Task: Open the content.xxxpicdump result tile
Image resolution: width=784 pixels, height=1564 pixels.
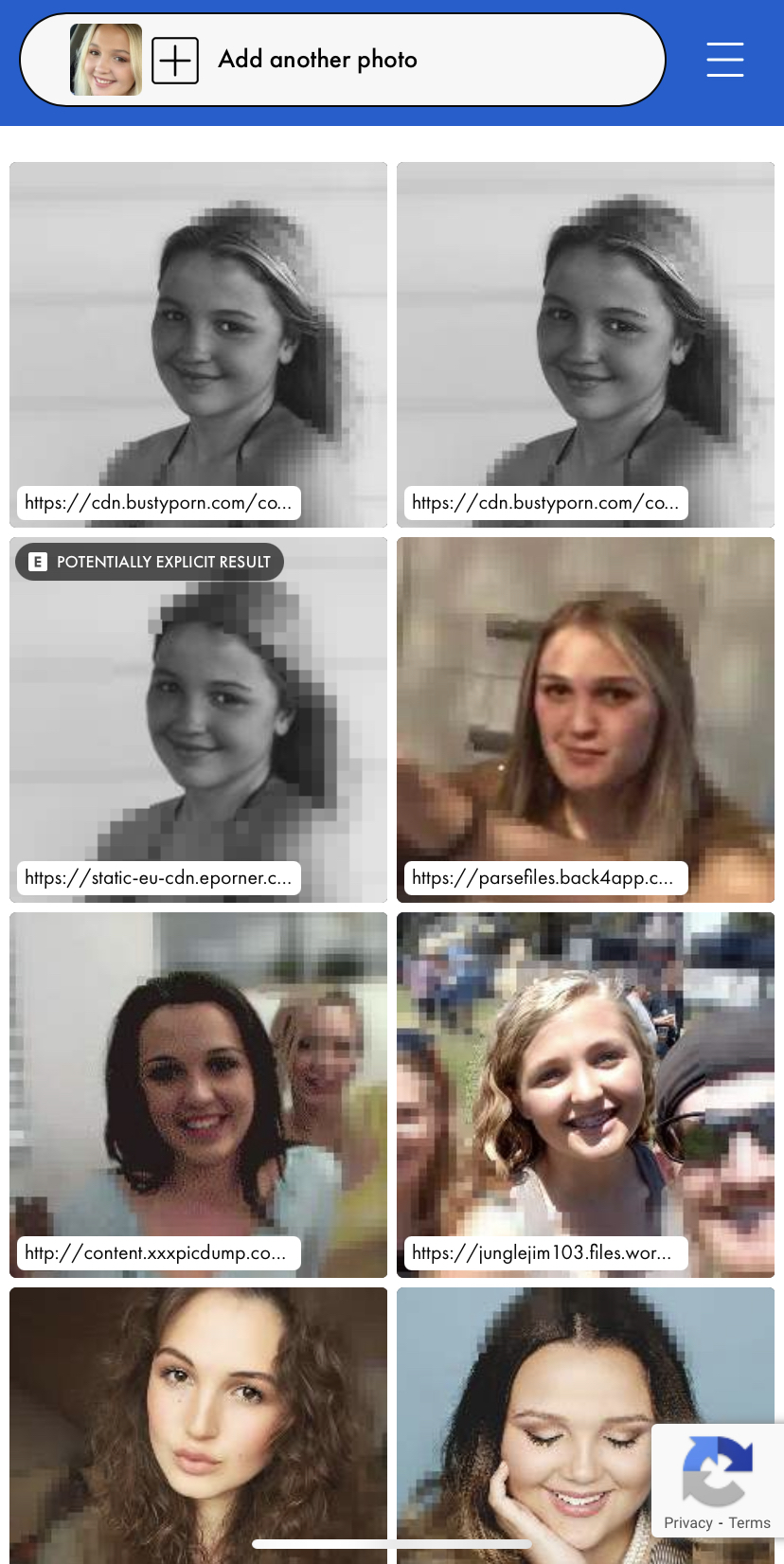Action: (199, 1095)
